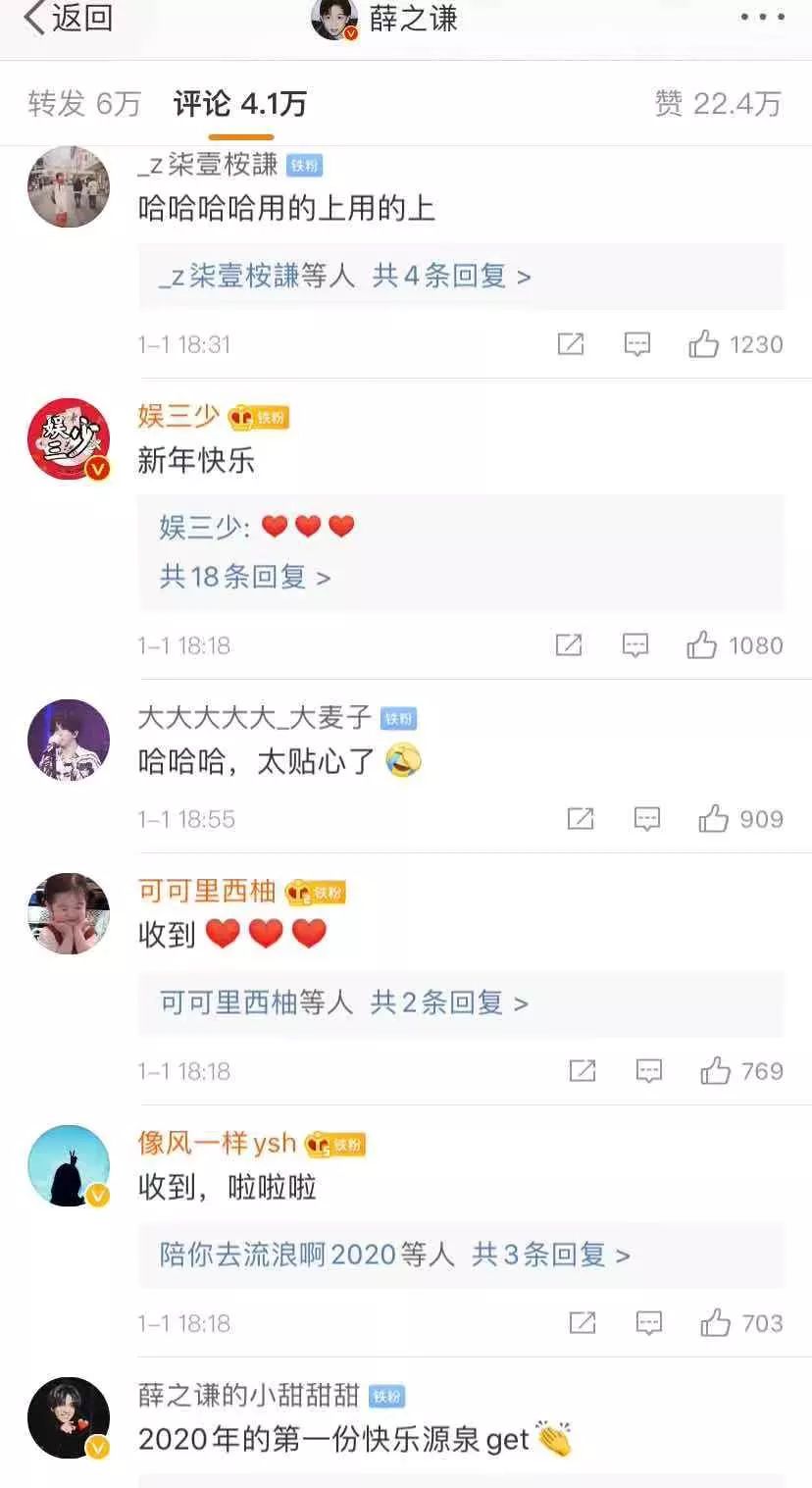The width and height of the screenshot is (812, 1488).
Task: Switch to the 赞 tab
Action: coord(718,104)
